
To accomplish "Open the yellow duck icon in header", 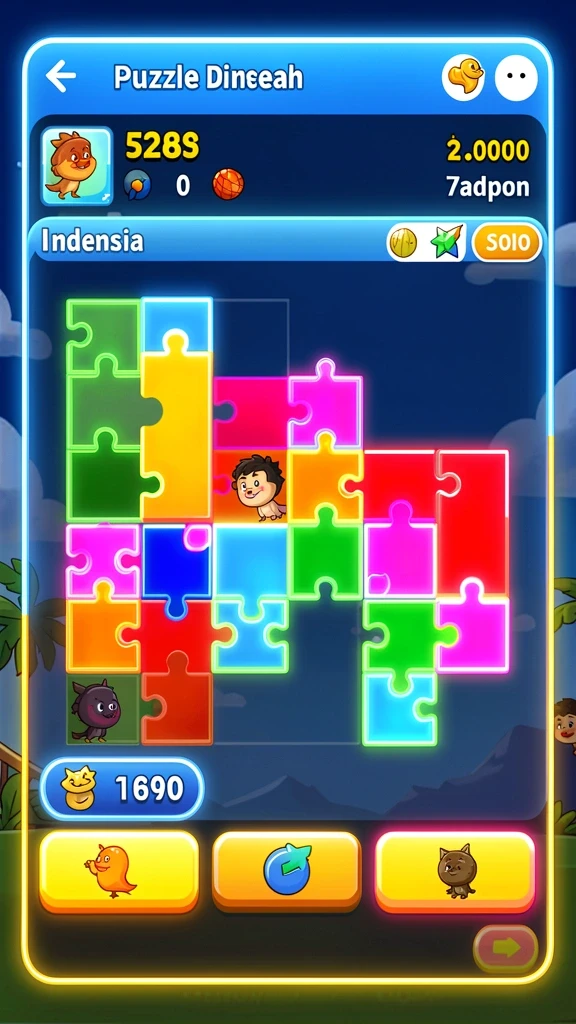I will pos(464,77).
